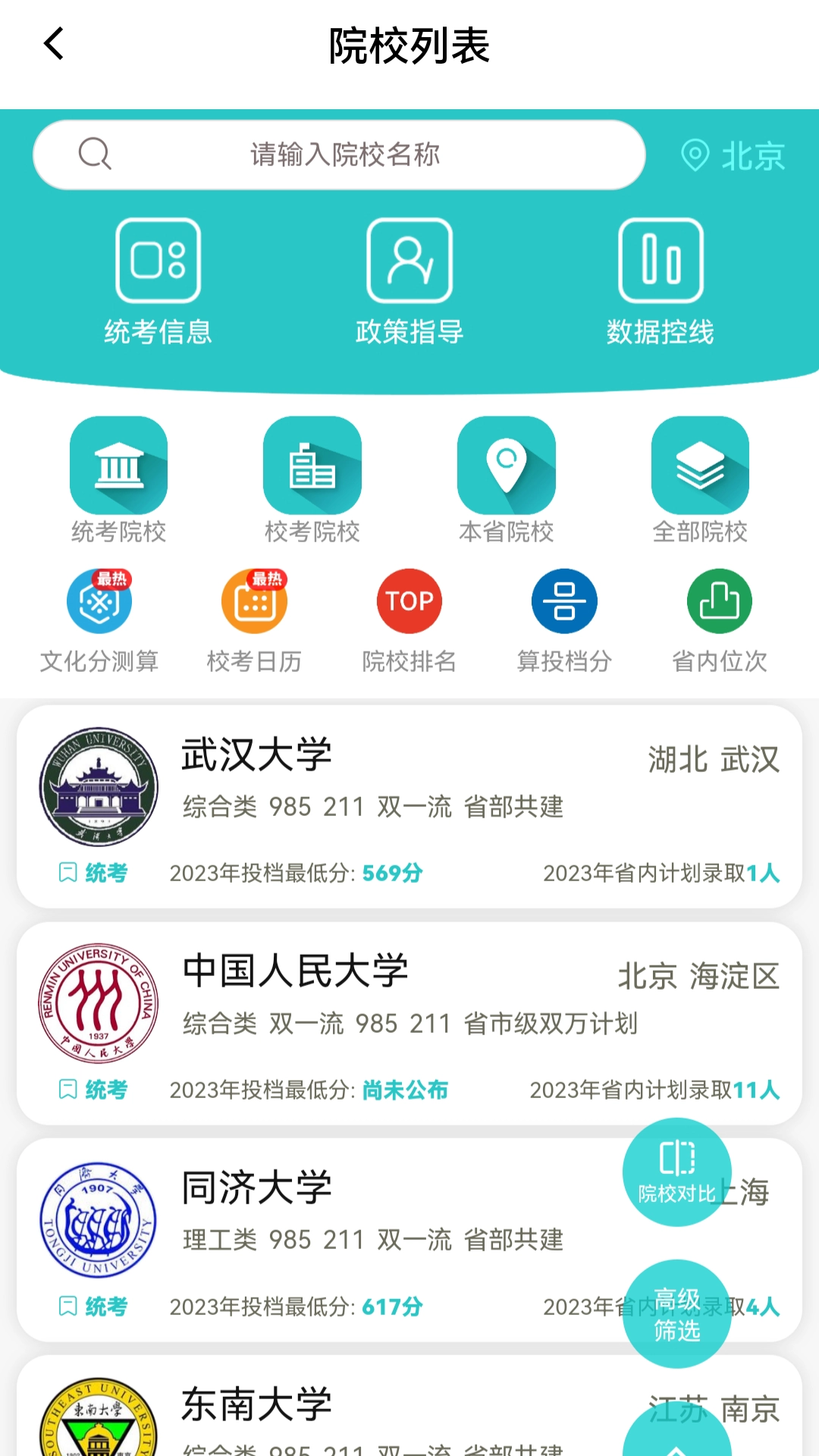Screen dimensions: 819x1456
Task: Open 高级筛选 filter
Action: (676, 1314)
